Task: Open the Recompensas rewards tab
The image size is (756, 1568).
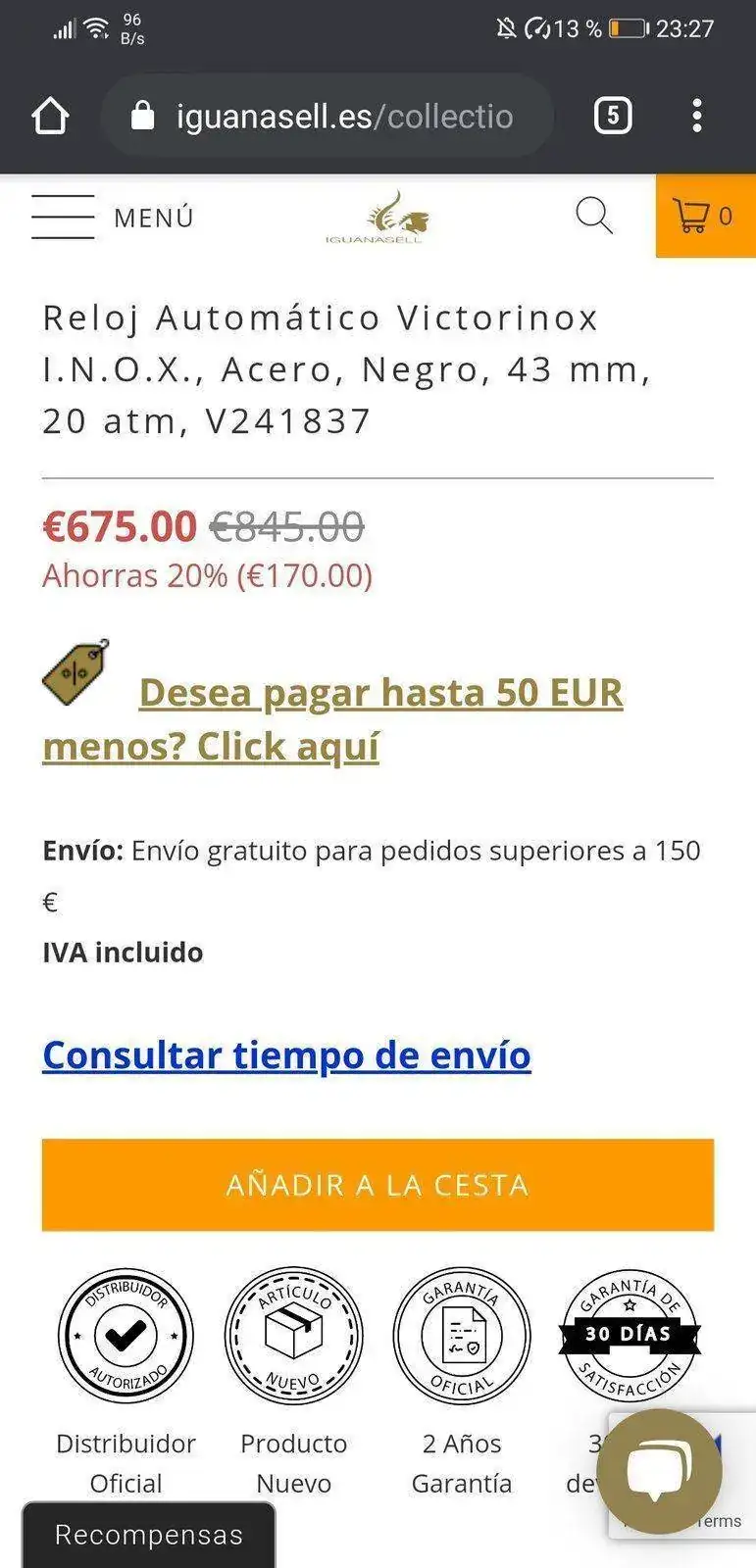Action: pos(149,1535)
